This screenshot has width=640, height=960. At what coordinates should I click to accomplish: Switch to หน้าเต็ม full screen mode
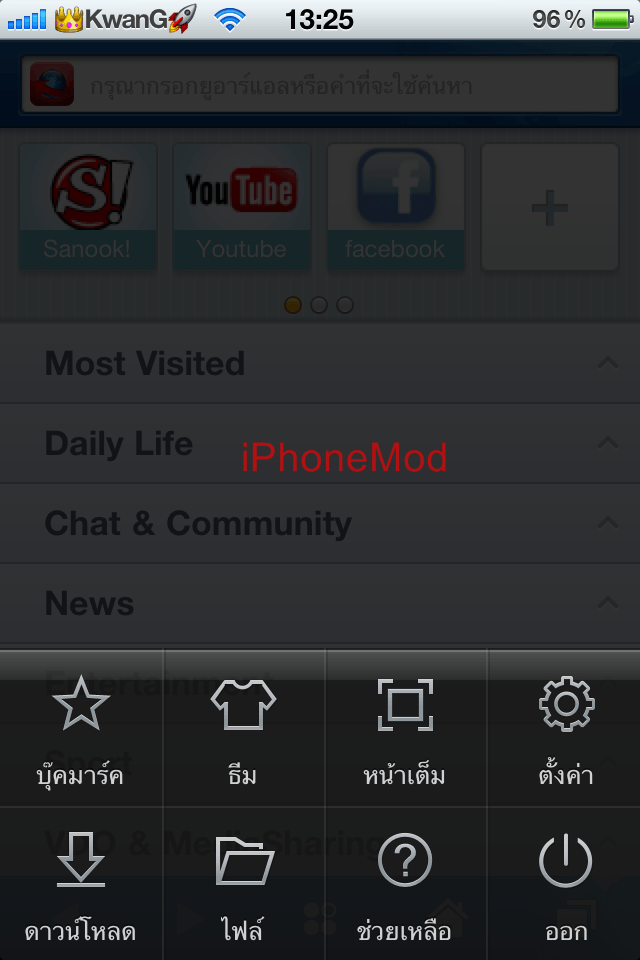(x=404, y=728)
